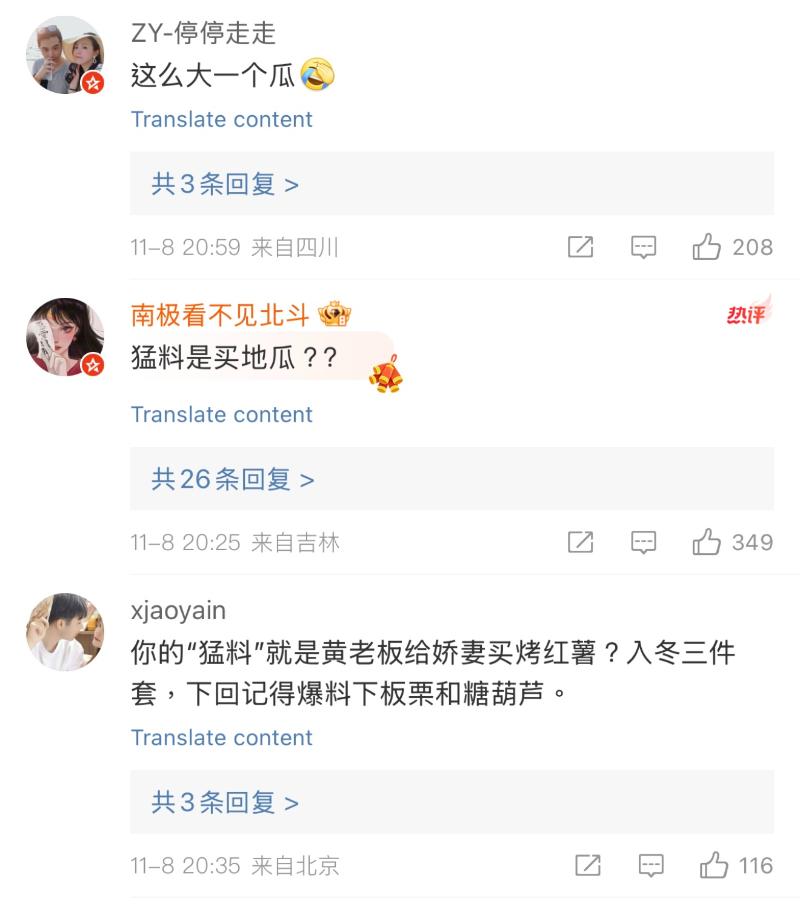Like 南极看不见北斗's comment
Viewport: 800px width, 904px height.
coord(708,542)
